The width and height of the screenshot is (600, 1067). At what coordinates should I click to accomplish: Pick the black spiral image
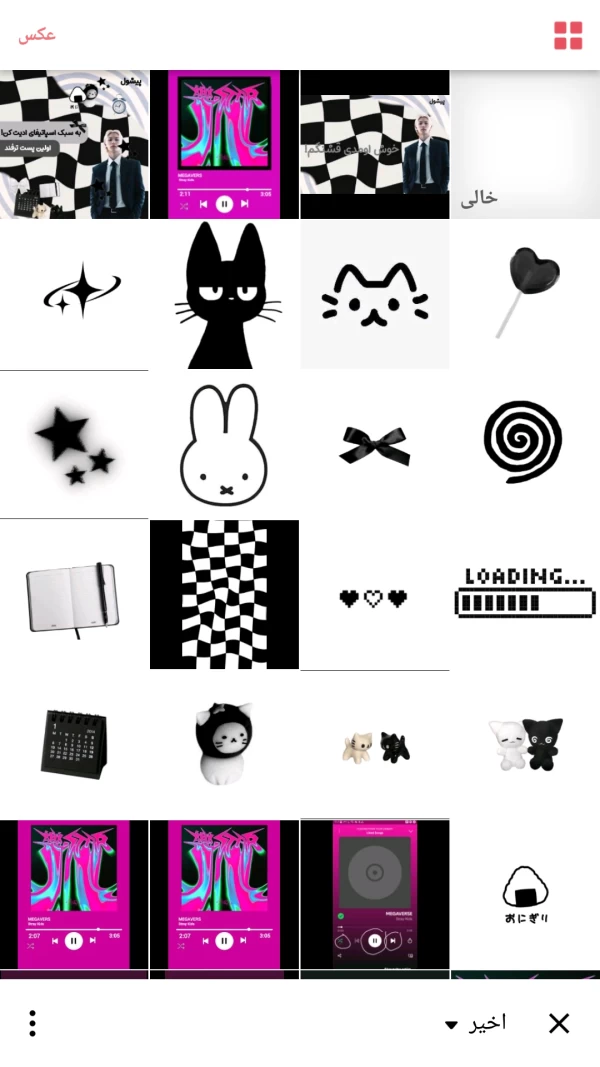523,443
